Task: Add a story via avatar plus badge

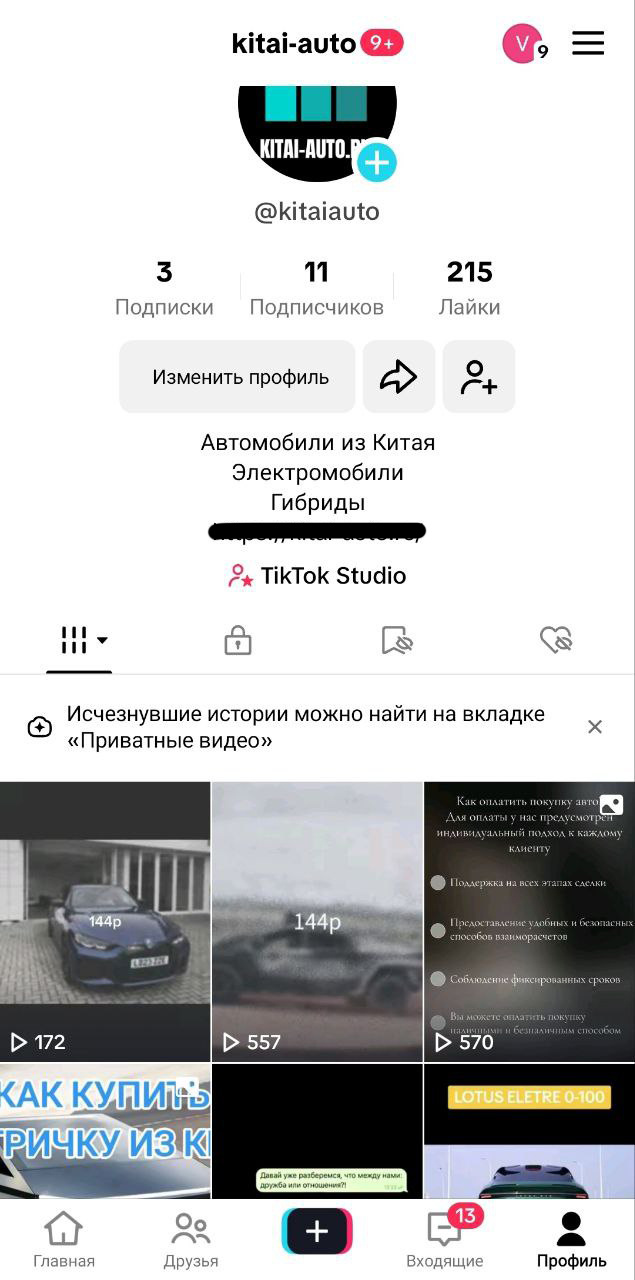Action: click(377, 162)
